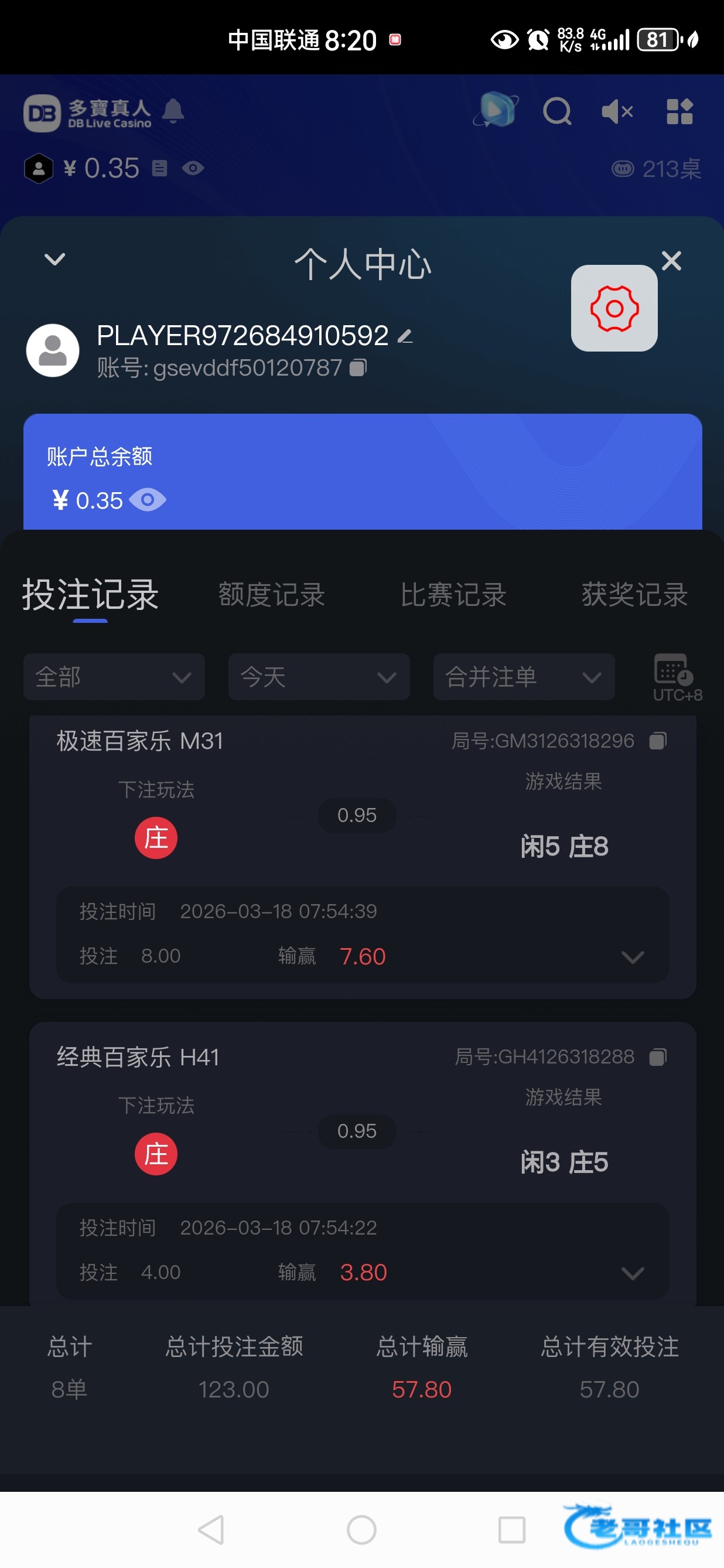Copy round number GM3126318296
This screenshot has height=1568, width=724.
[x=658, y=741]
